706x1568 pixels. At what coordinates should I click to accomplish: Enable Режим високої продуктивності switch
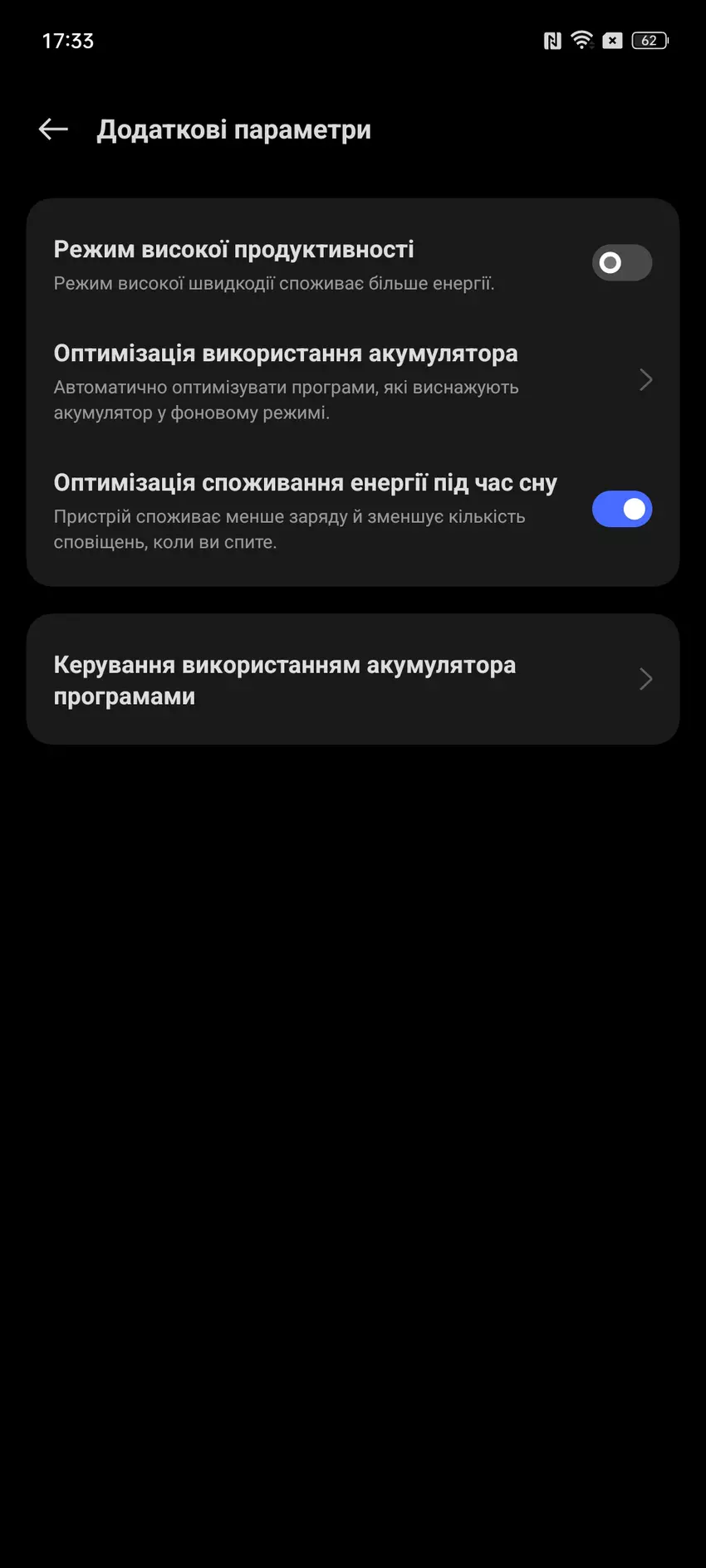621,263
